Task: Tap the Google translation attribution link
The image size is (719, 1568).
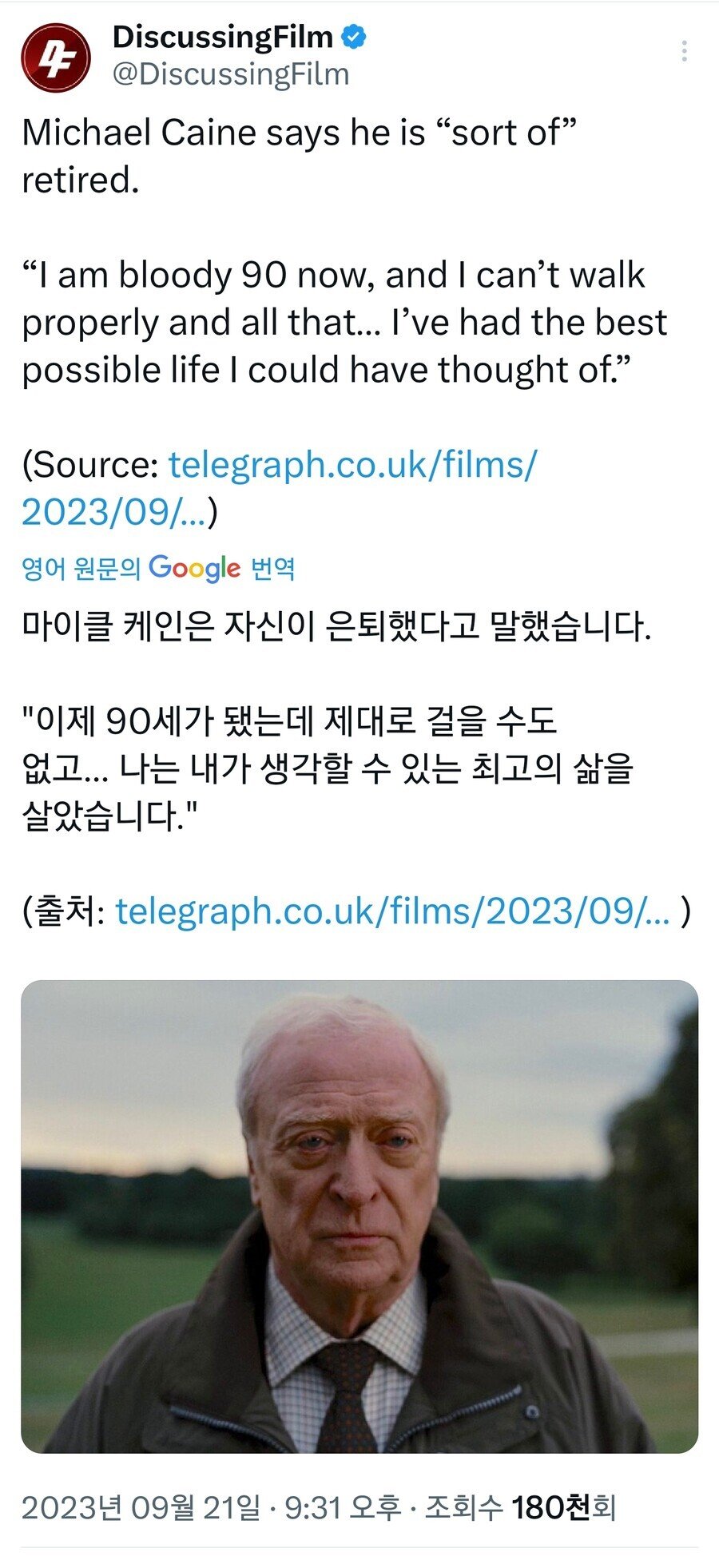Action: pyautogui.click(x=158, y=568)
